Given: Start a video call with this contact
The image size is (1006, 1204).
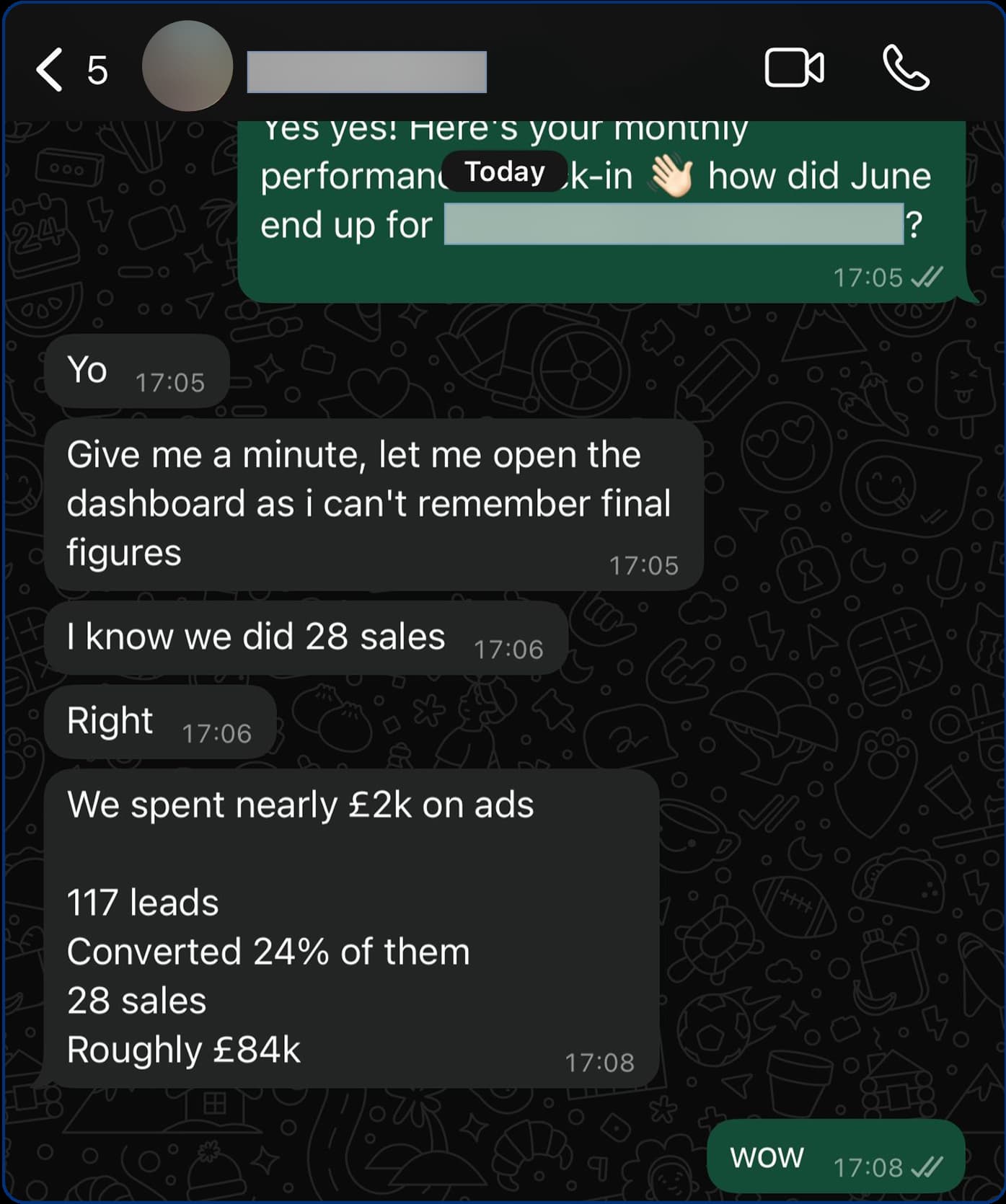Looking at the screenshot, I should pyautogui.click(x=794, y=68).
